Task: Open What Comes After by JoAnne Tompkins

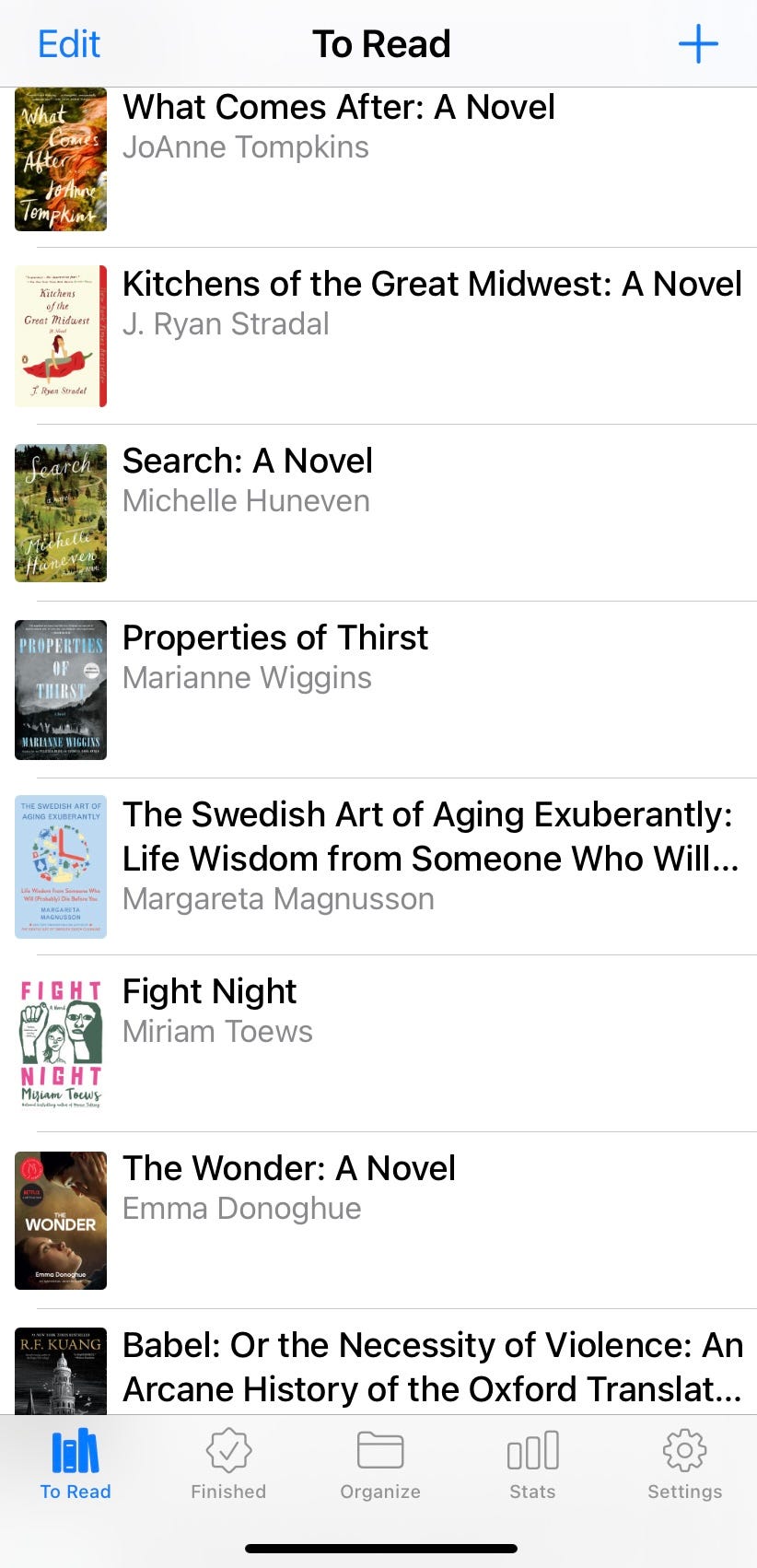Action: pos(378,159)
